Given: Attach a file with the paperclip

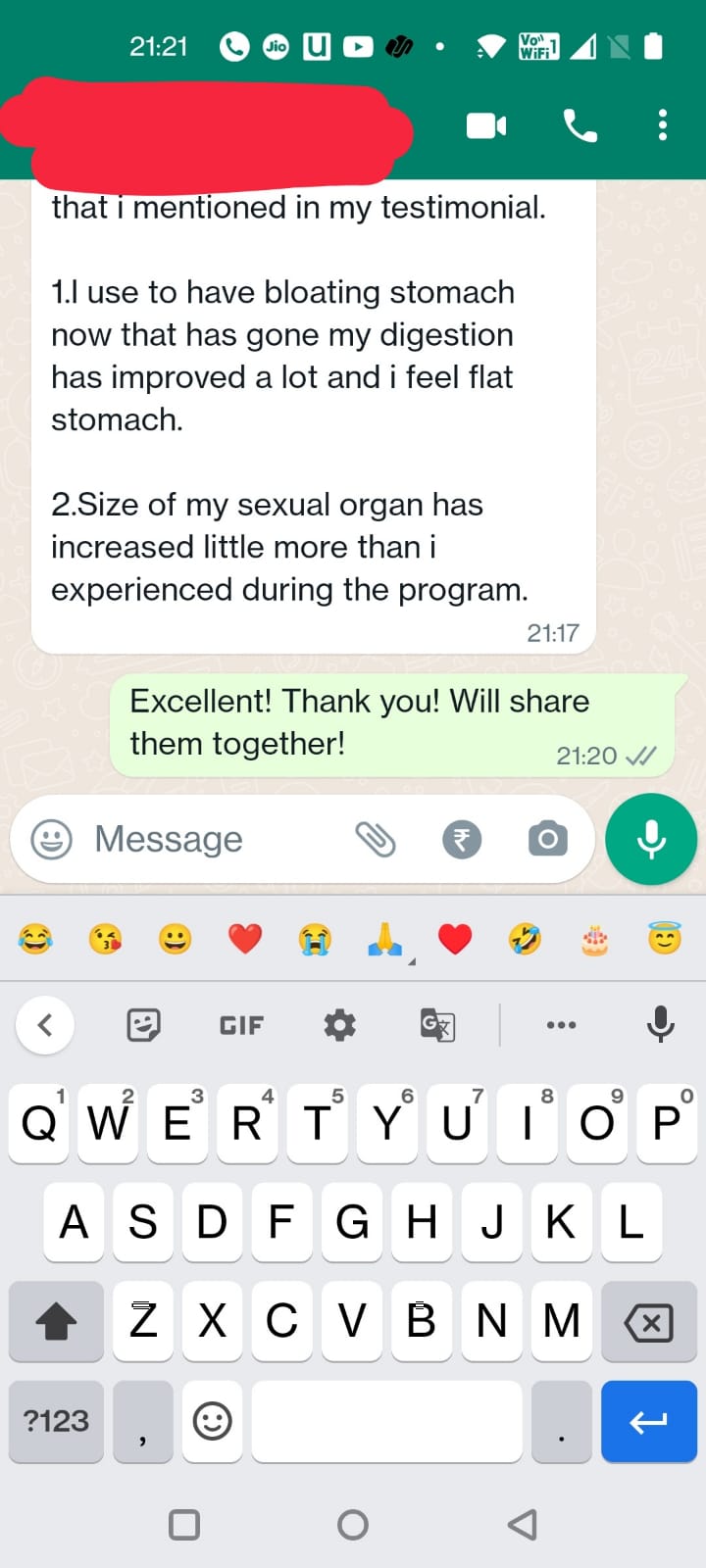Looking at the screenshot, I should pyautogui.click(x=375, y=839).
